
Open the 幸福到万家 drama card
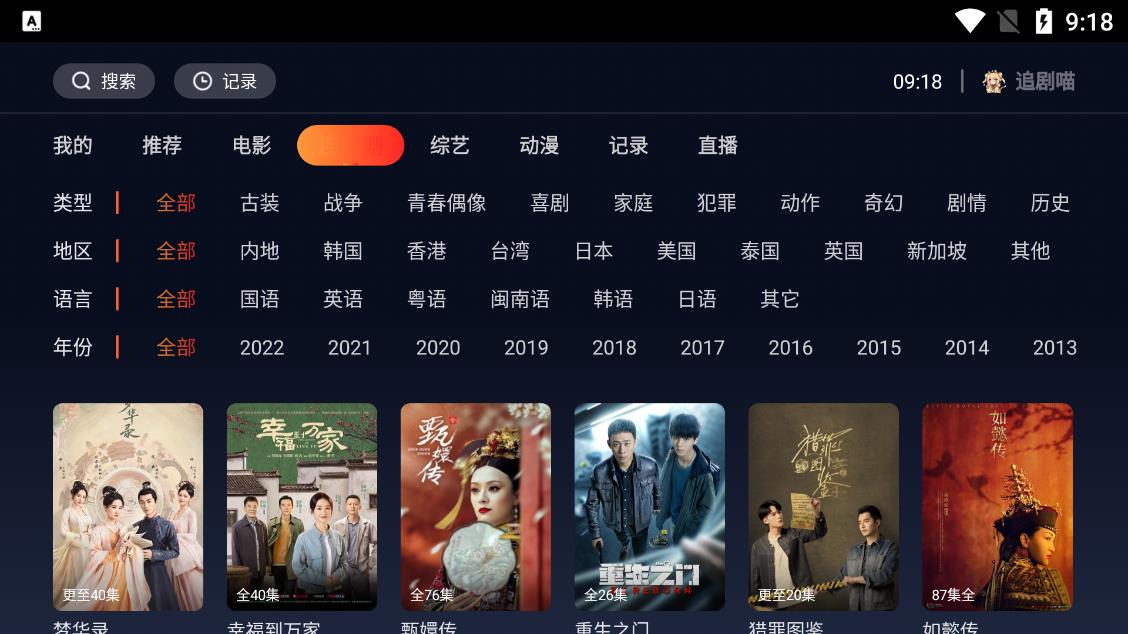pos(302,507)
